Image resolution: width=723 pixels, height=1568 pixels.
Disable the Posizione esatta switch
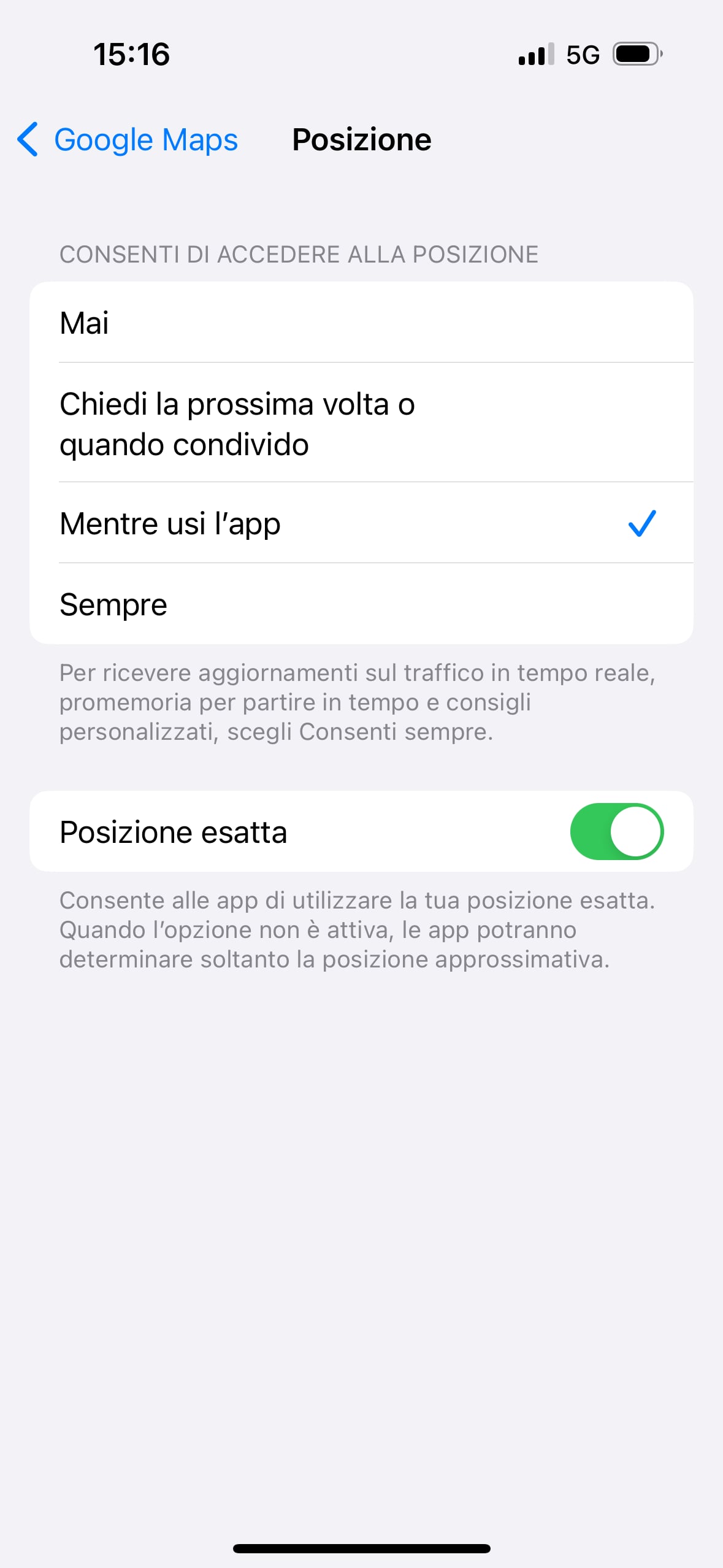(616, 831)
